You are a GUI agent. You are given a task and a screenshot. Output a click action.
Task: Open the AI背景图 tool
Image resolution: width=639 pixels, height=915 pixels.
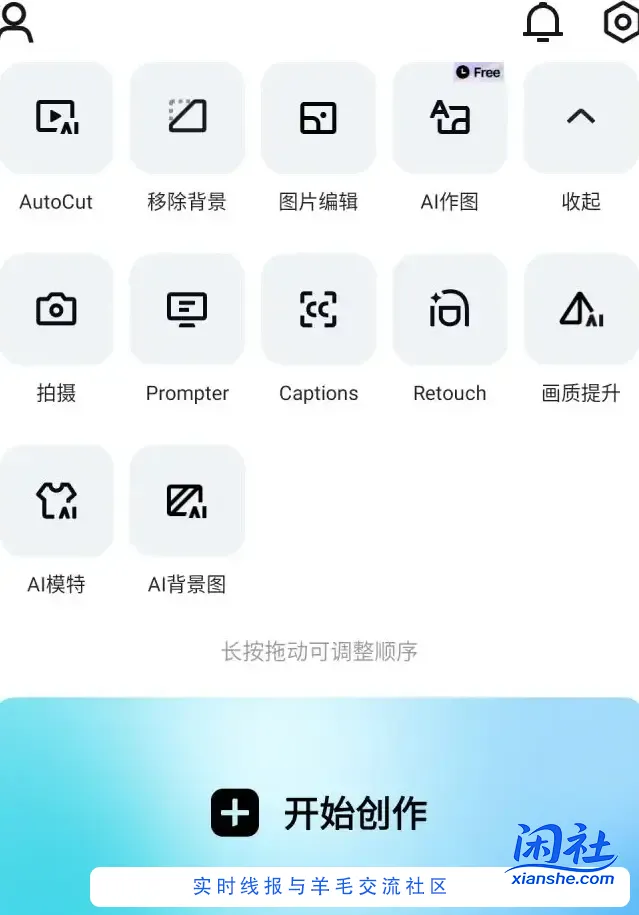[187, 501]
